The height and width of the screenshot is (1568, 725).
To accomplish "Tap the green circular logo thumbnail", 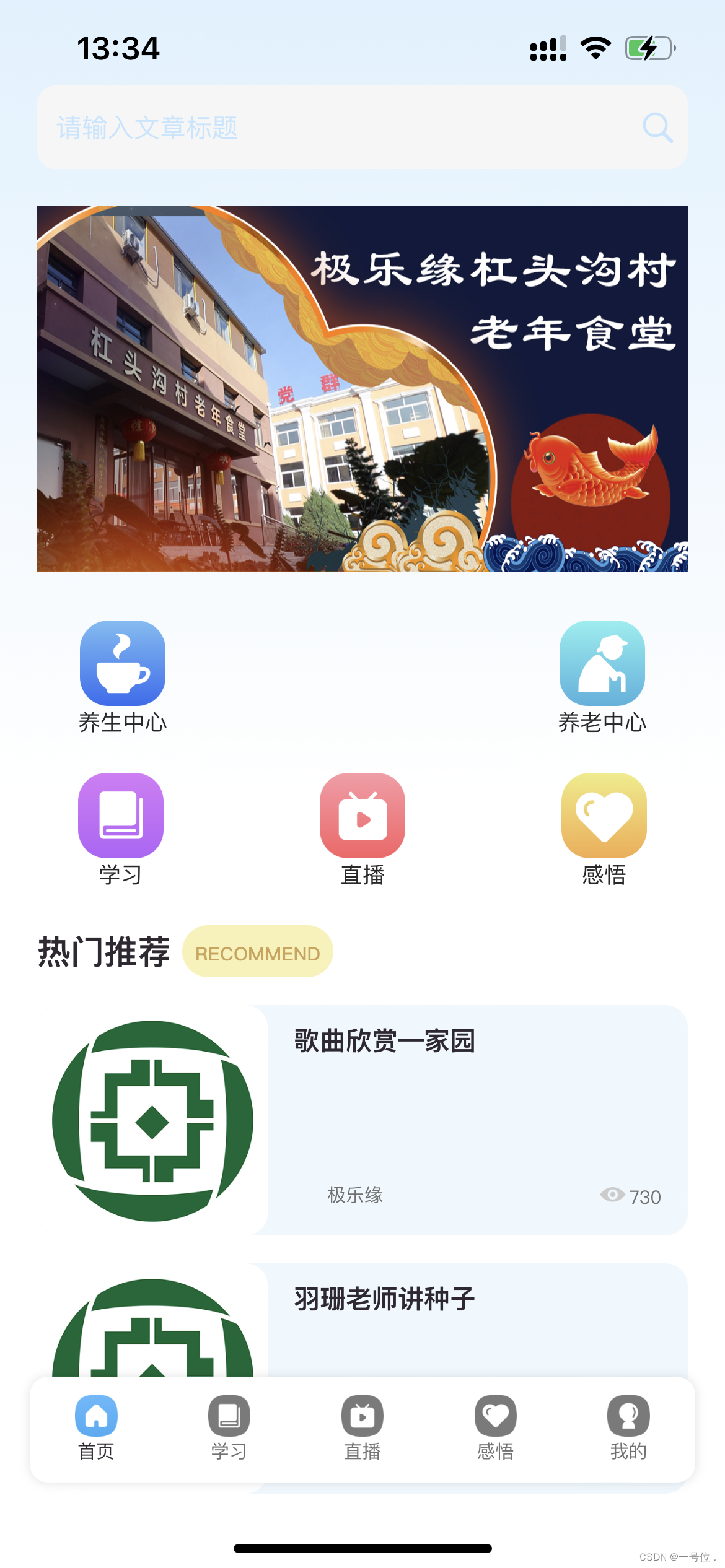I will click(x=156, y=1122).
